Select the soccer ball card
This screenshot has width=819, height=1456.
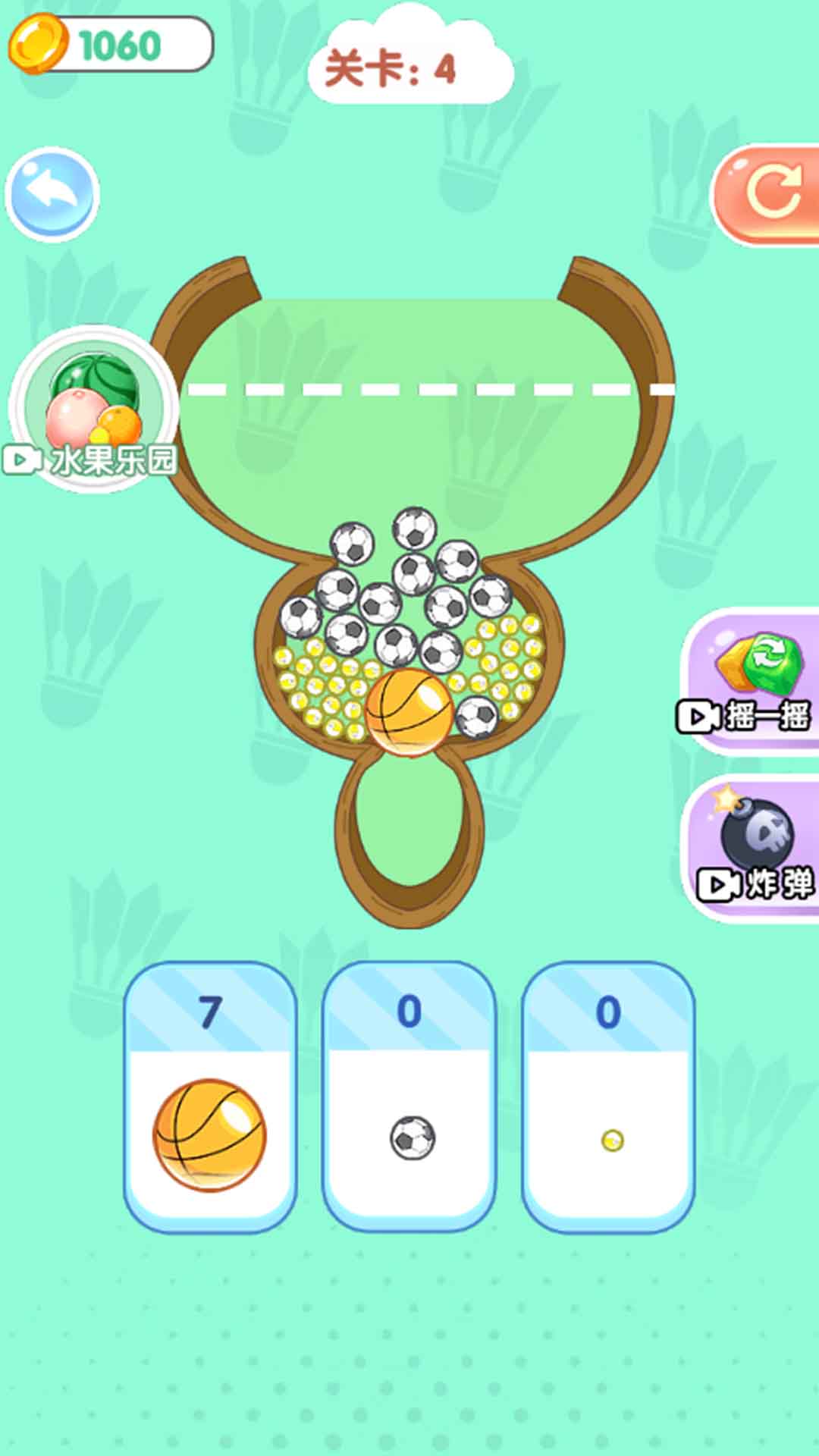(409, 1095)
